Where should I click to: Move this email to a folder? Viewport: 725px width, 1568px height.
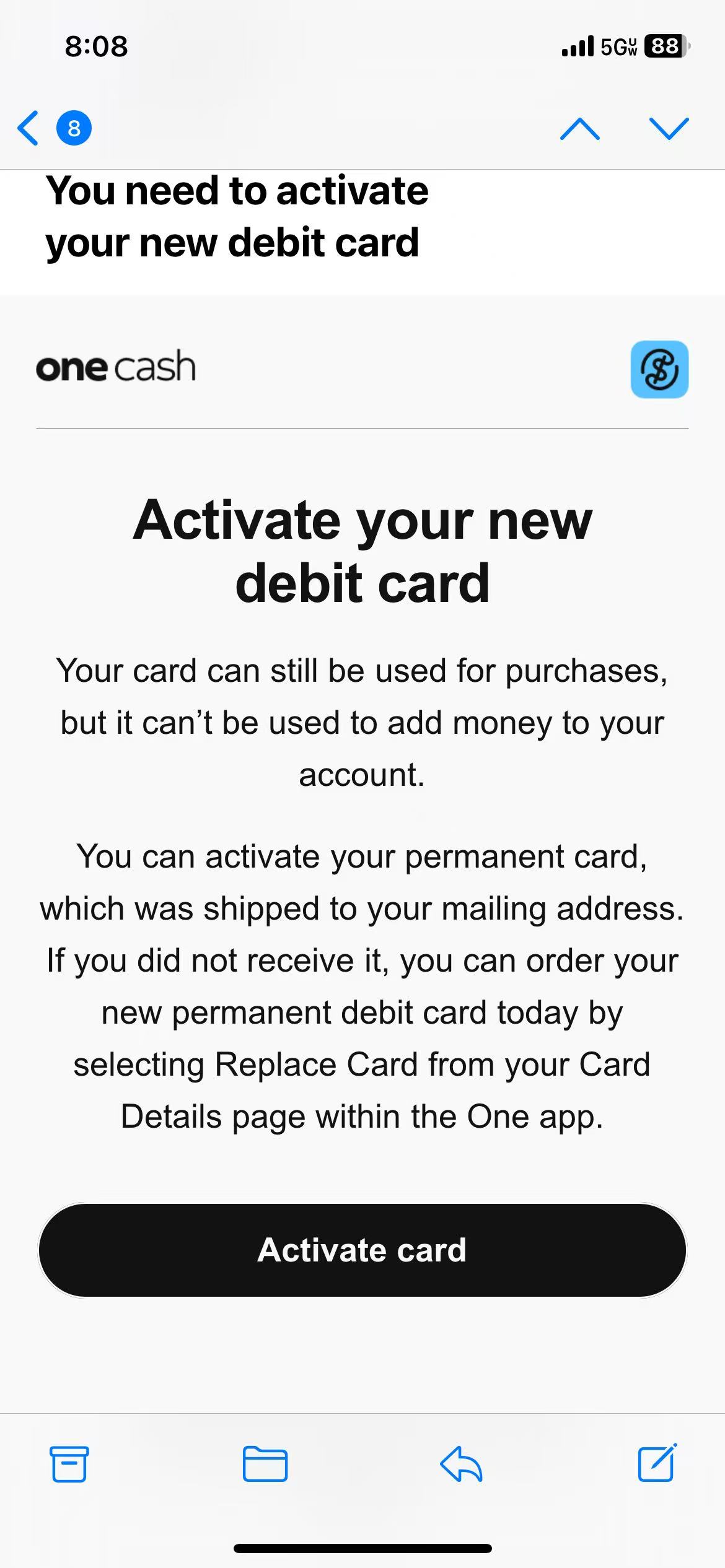265,1464
